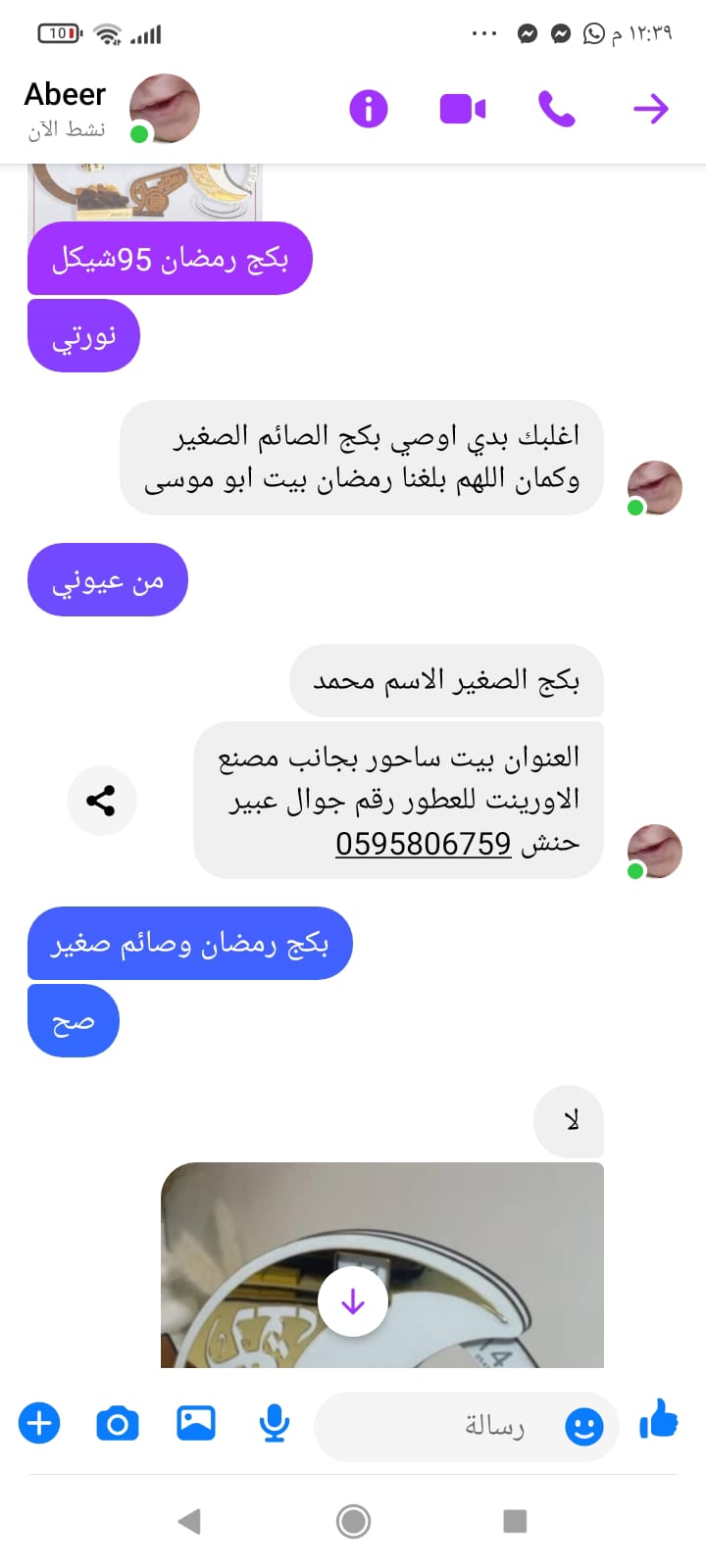Go to the home screen
706x1568 pixels.
(x=353, y=1521)
